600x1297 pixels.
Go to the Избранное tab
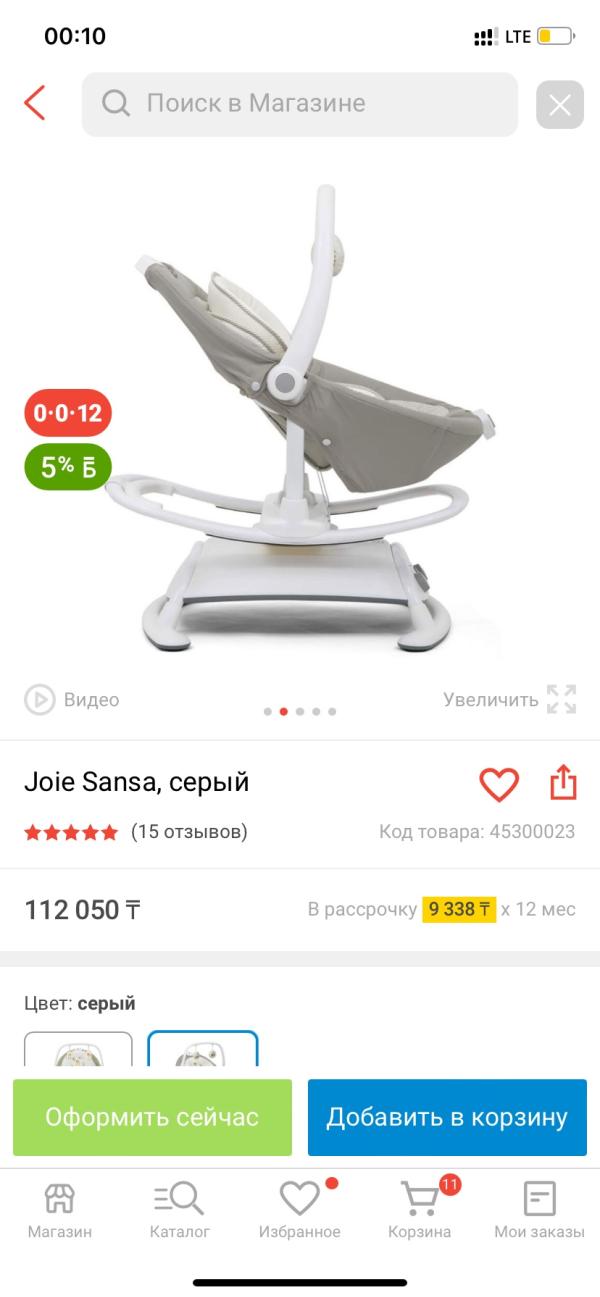click(300, 1209)
